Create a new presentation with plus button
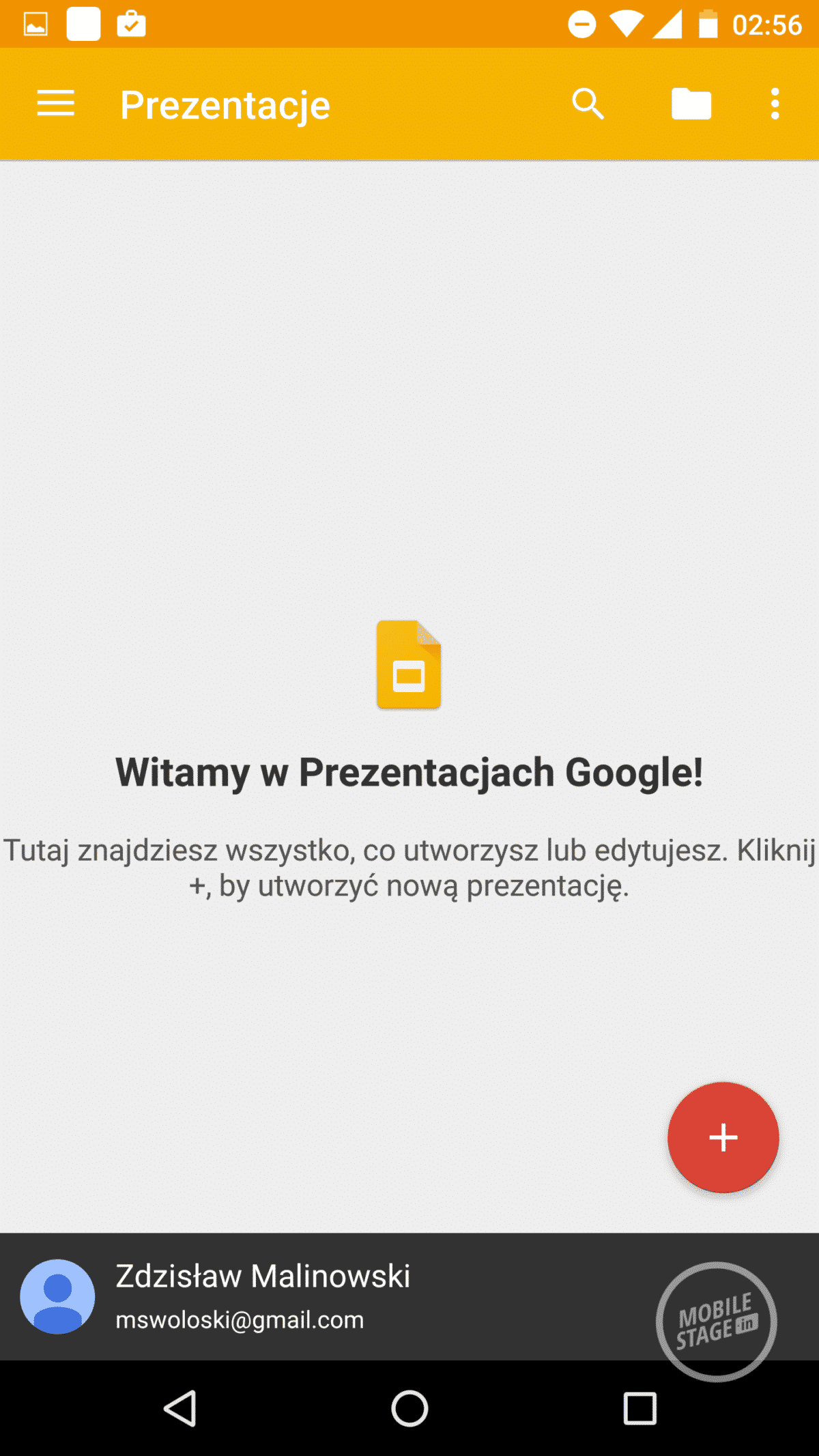This screenshot has height=1456, width=819. [723, 1137]
